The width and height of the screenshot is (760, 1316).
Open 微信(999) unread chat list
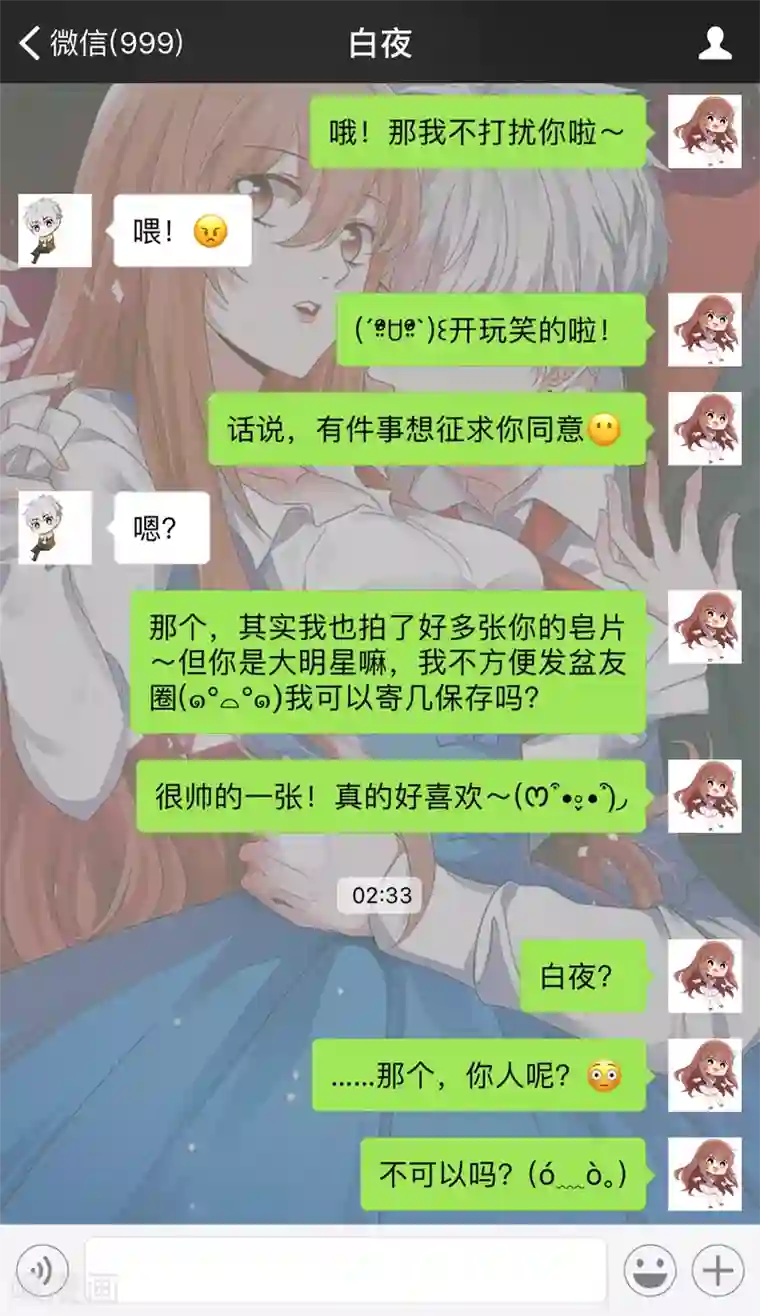click(x=110, y=41)
